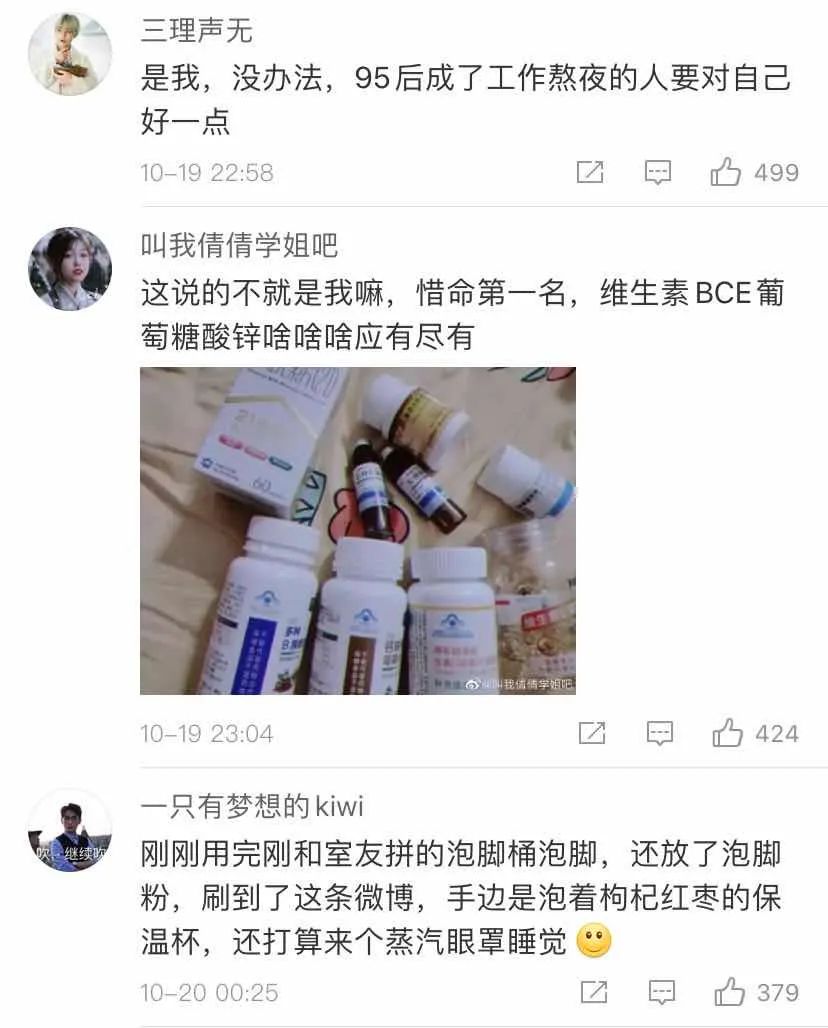
Task: Open replies to 叫我倩倩学姐吧's comment
Action: [x=659, y=734]
